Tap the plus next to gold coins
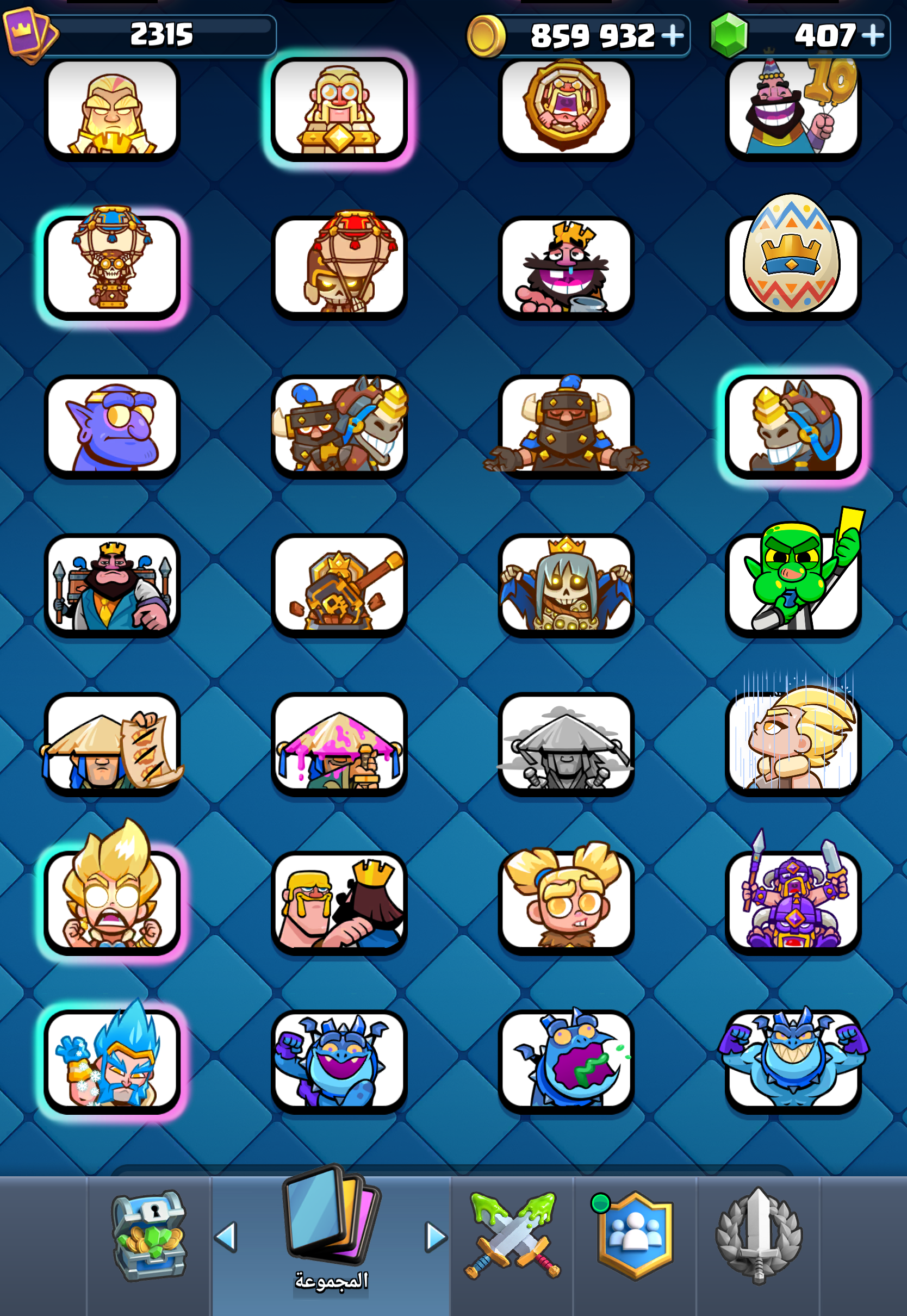Viewport: 907px width, 1316px height. click(x=673, y=35)
